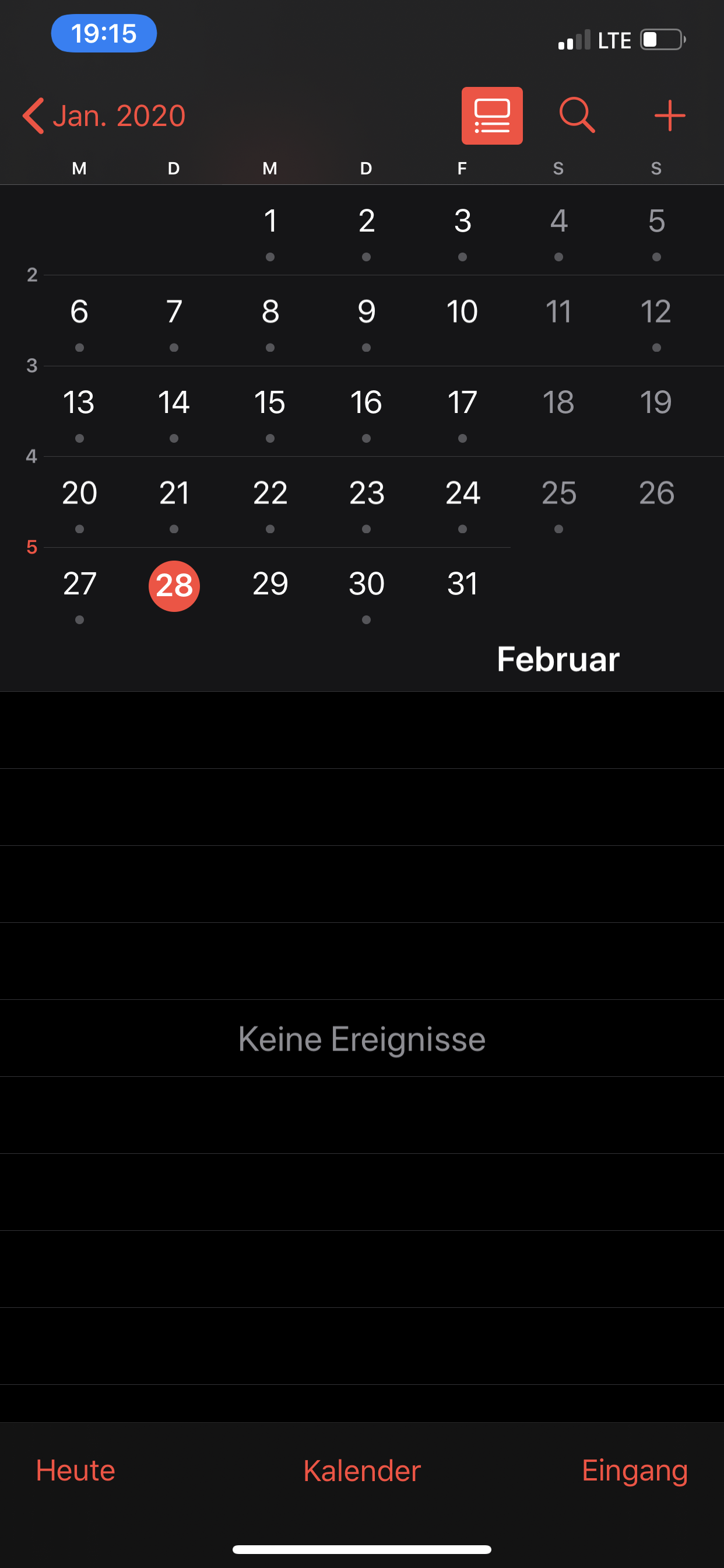724x1568 pixels.
Task: Jump to today with Heute
Action: (75, 1470)
